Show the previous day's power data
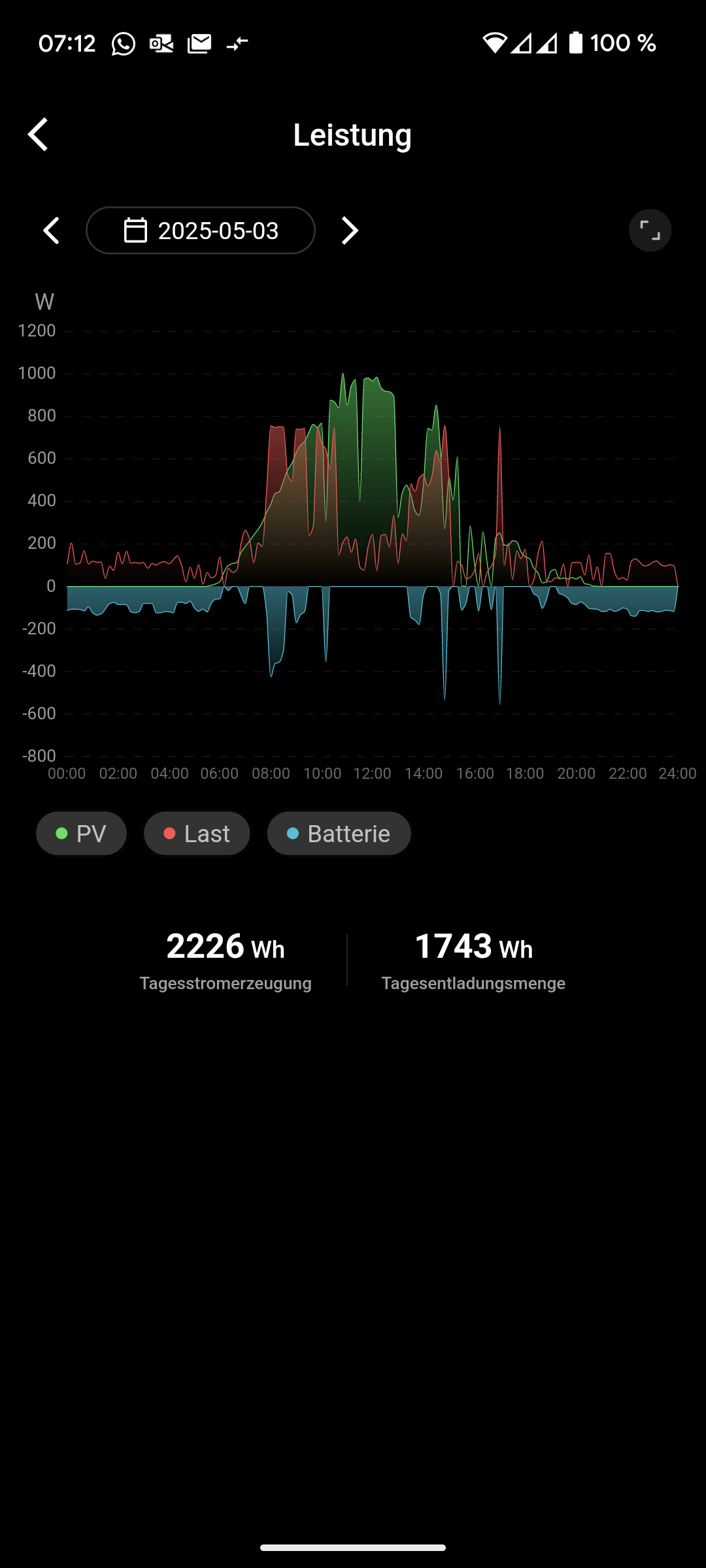Viewport: 706px width, 1568px height. coord(51,231)
